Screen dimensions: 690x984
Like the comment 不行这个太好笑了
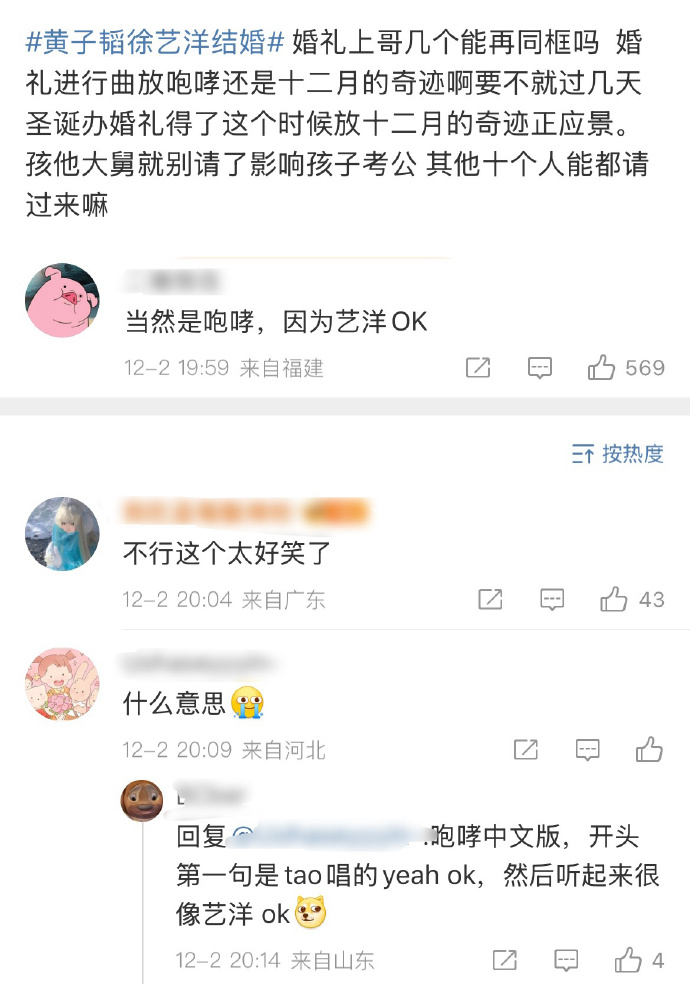(x=613, y=600)
